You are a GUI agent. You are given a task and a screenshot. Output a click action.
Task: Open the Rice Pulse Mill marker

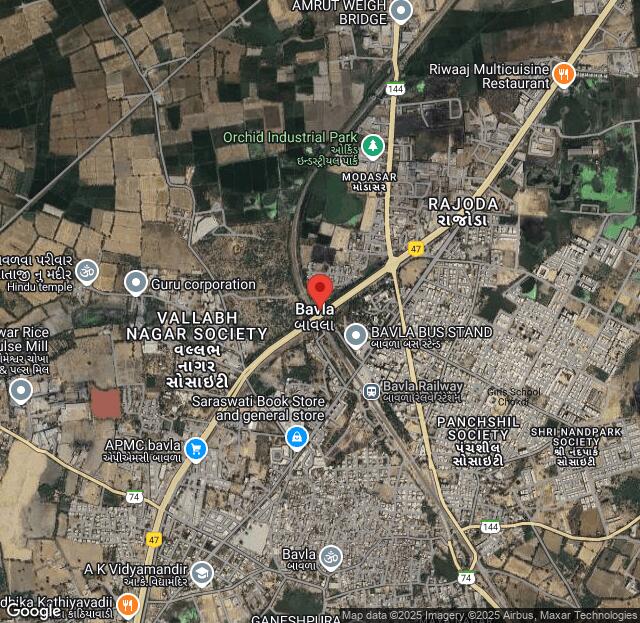click(20, 390)
